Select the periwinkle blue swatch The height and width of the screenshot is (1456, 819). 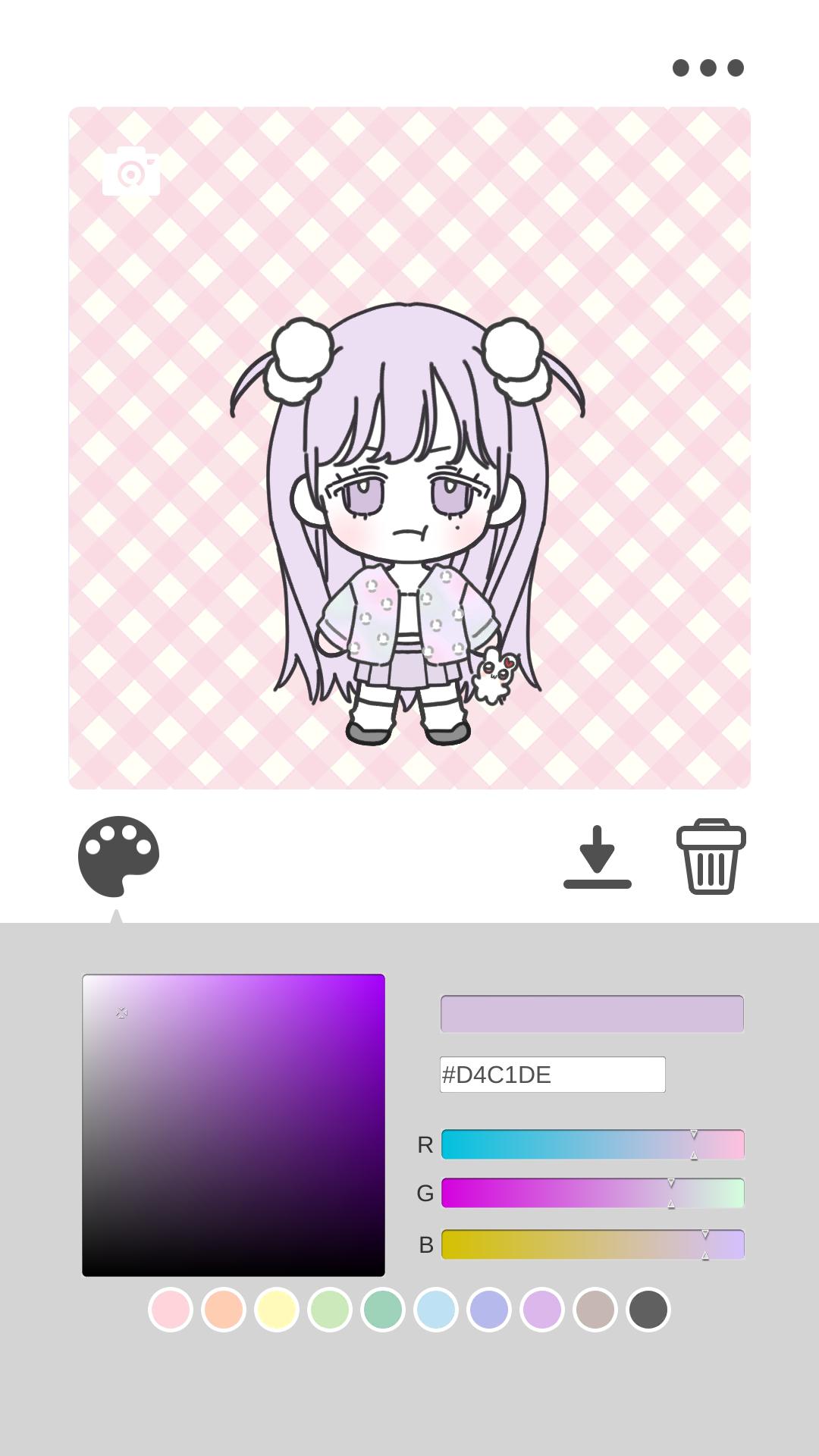(489, 1310)
